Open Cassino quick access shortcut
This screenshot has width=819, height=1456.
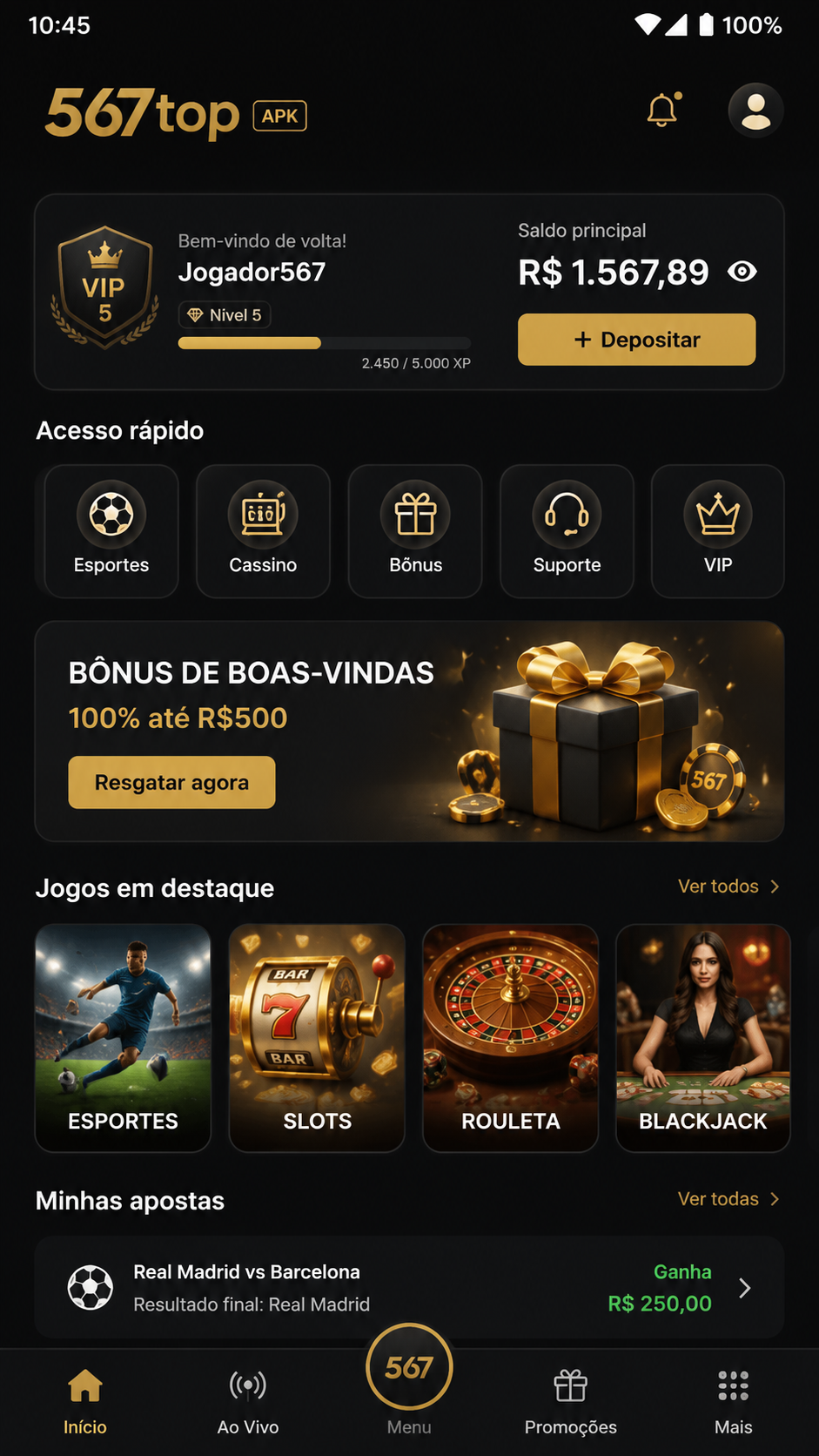pos(263,531)
